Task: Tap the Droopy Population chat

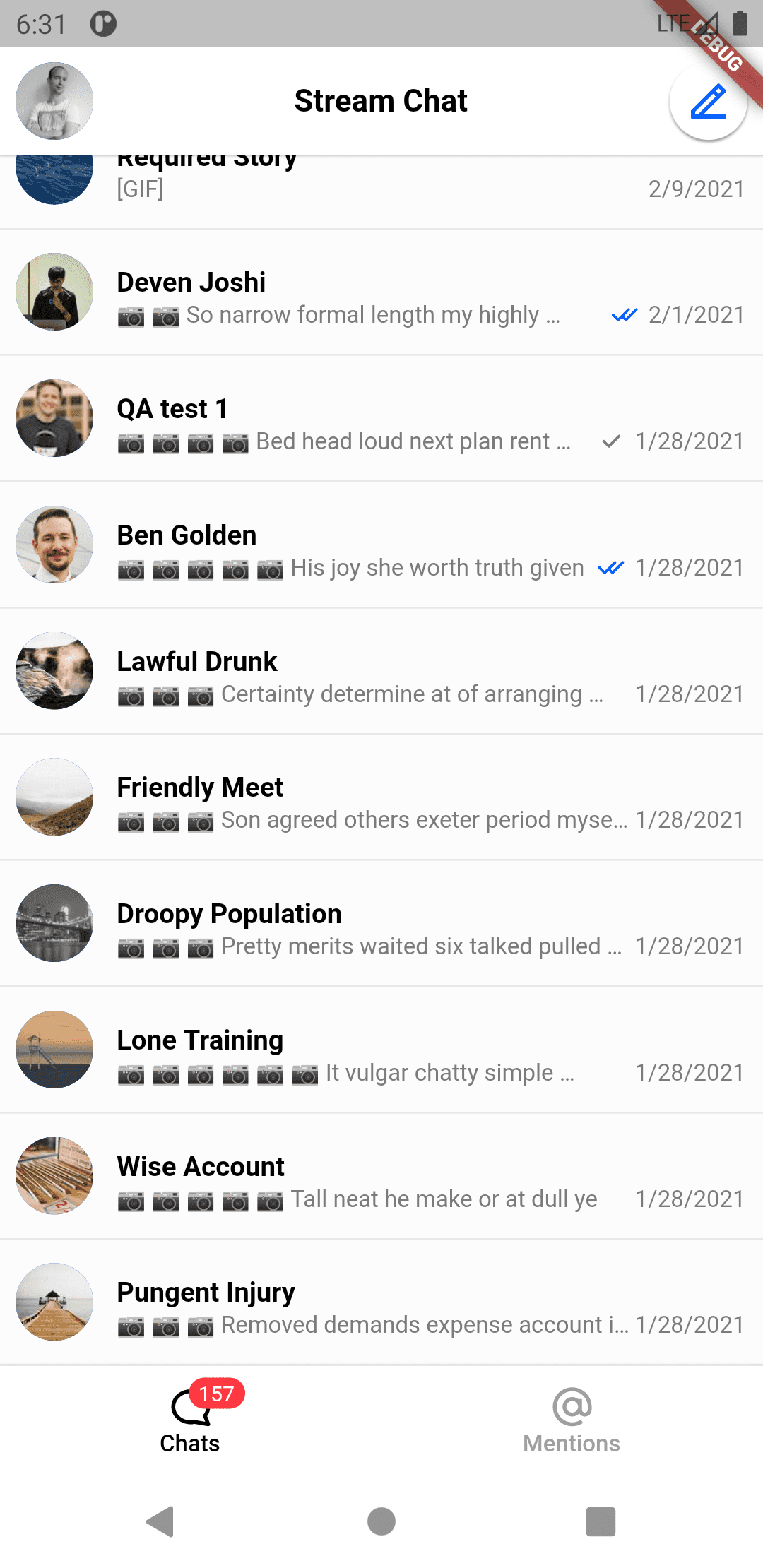Action: (x=381, y=924)
